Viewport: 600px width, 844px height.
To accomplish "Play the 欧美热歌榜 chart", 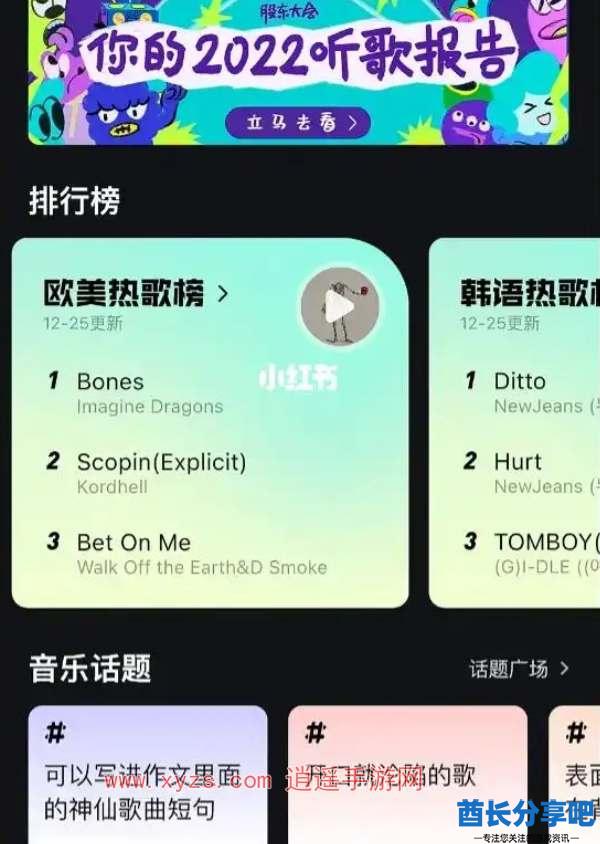I will pyautogui.click(x=340, y=307).
